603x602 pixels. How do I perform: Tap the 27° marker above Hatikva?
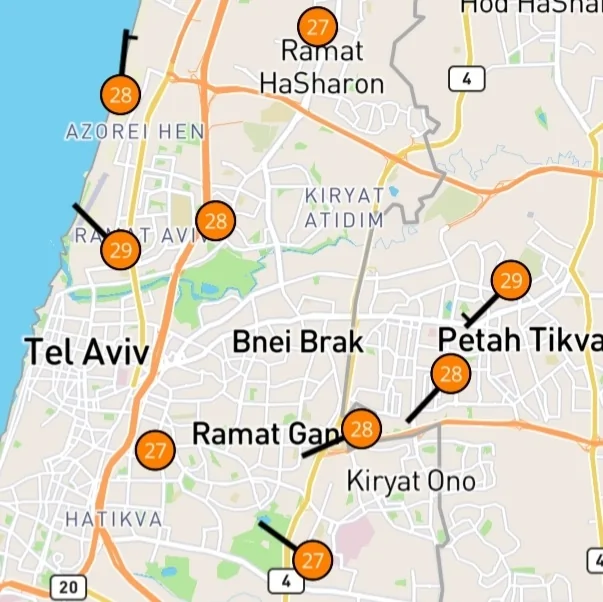[155, 451]
